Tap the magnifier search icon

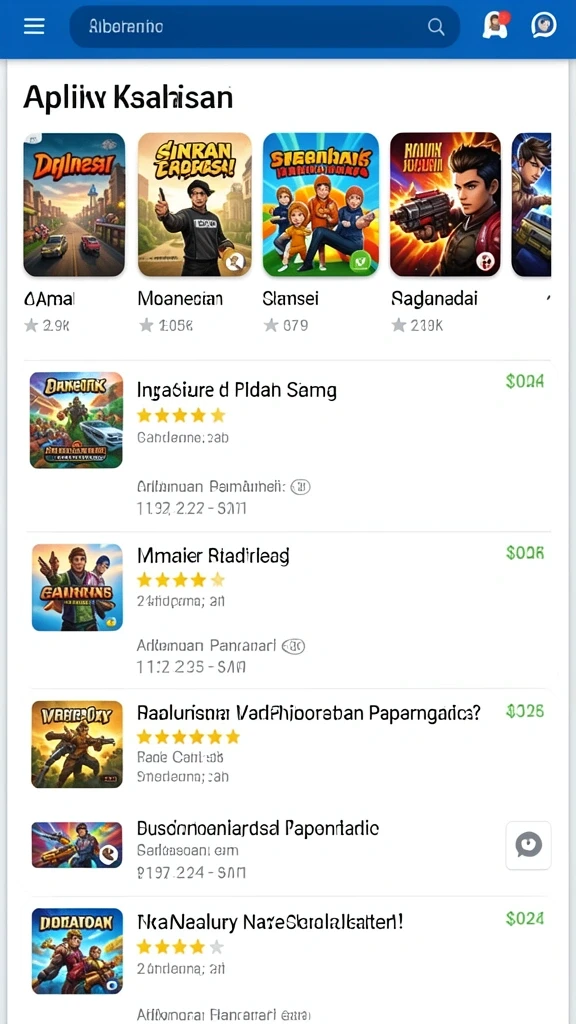(x=436, y=27)
